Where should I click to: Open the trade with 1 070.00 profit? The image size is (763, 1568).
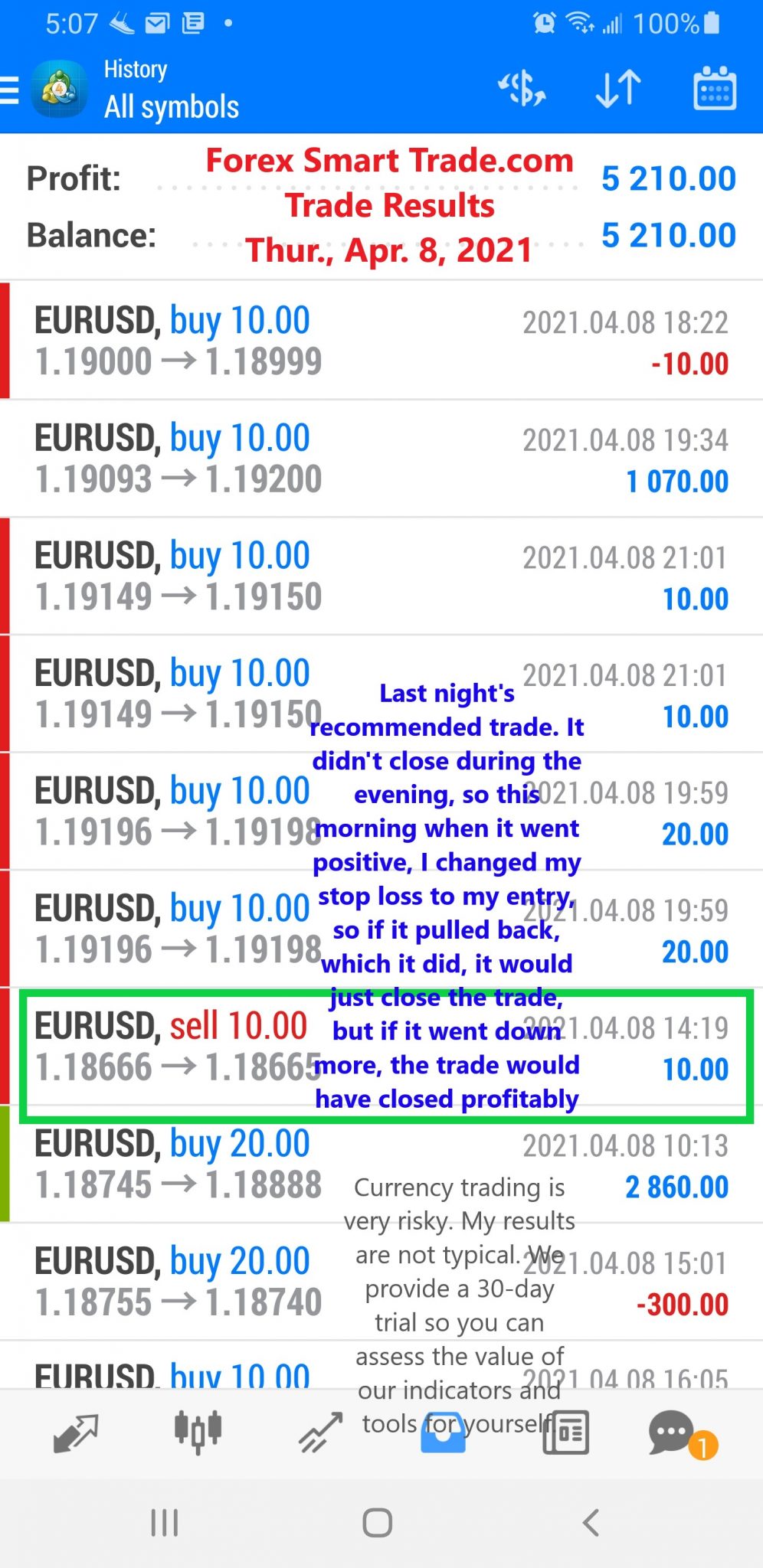point(381,459)
